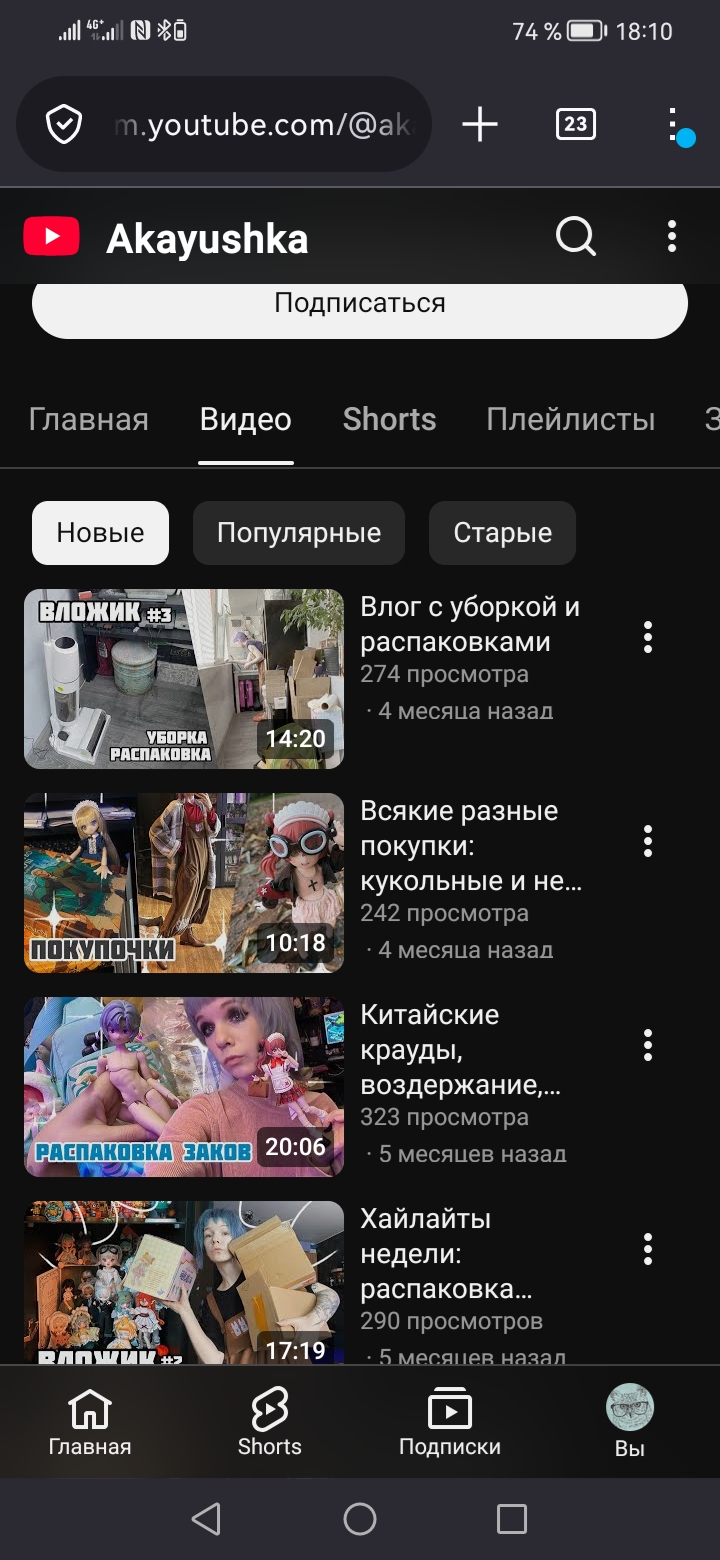Open the Плейлисты tab
This screenshot has width=720, height=1560.
click(x=570, y=419)
